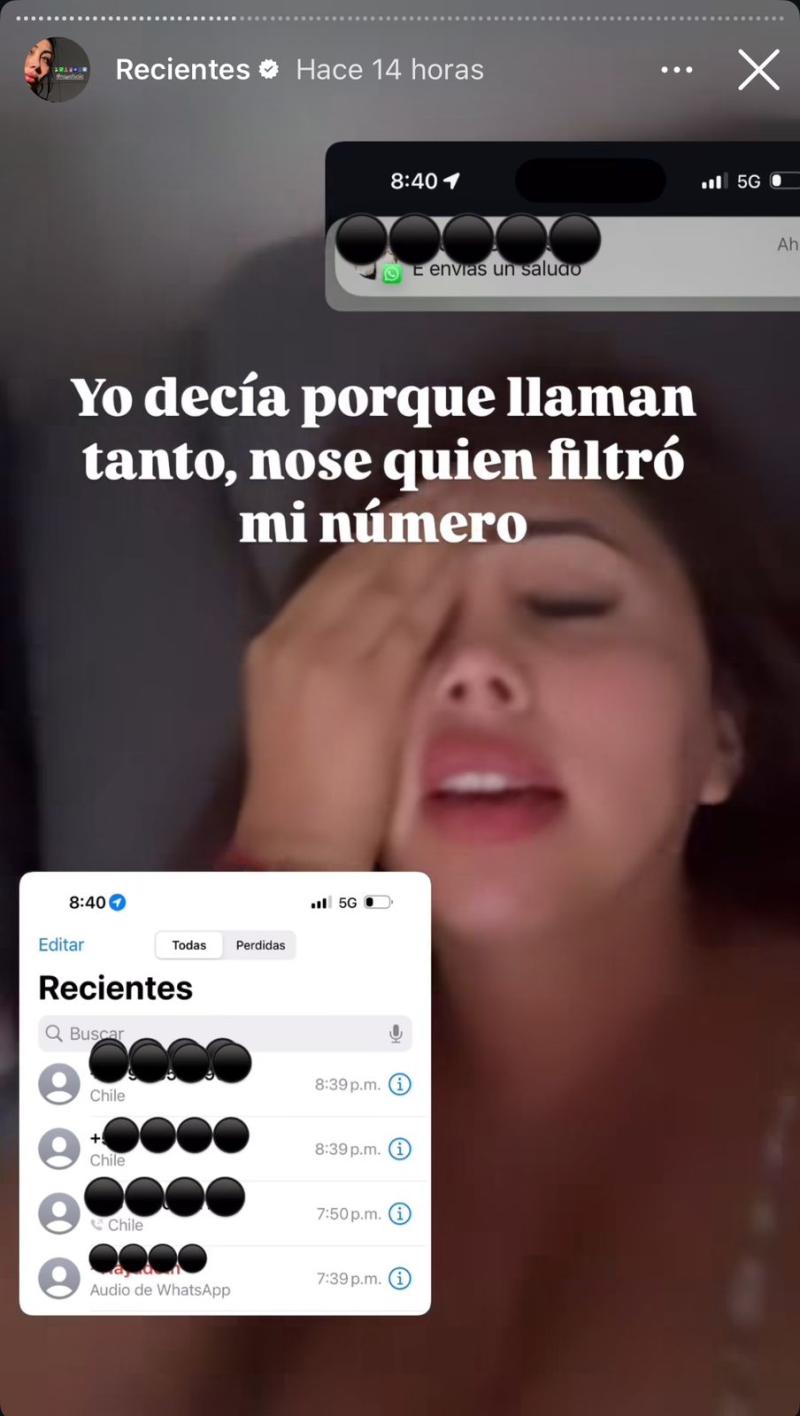Click the verified badge next to Recientes
The height and width of the screenshot is (1416, 800).
[268, 69]
